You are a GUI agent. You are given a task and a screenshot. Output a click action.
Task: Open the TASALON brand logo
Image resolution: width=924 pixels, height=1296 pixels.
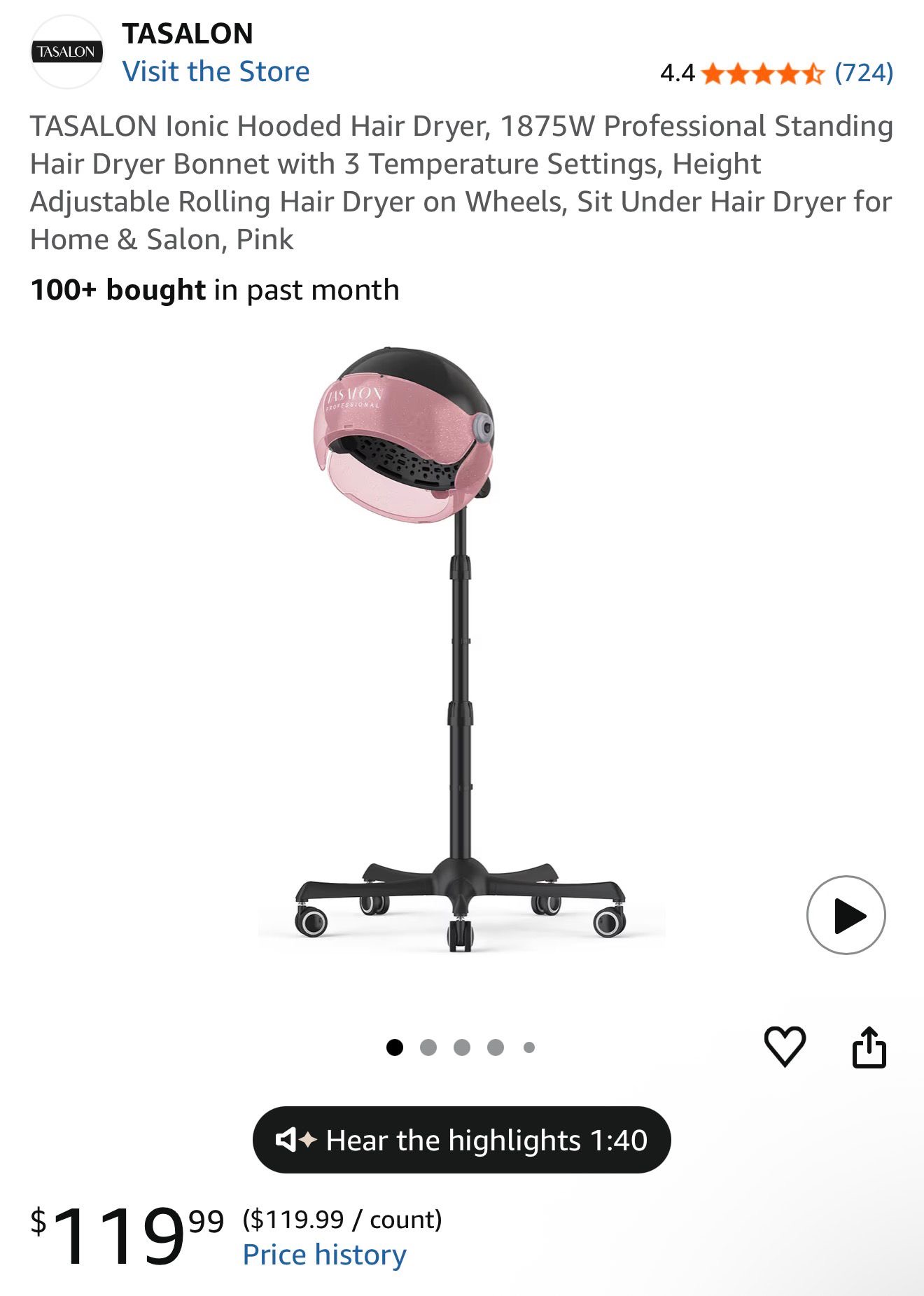[67, 52]
